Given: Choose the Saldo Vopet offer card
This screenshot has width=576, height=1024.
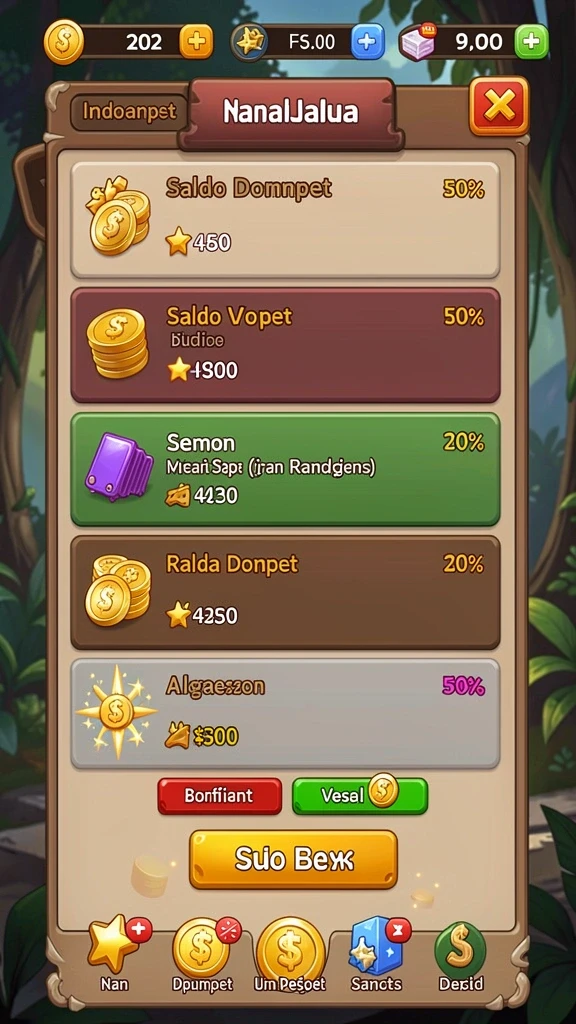Looking at the screenshot, I should (285, 345).
